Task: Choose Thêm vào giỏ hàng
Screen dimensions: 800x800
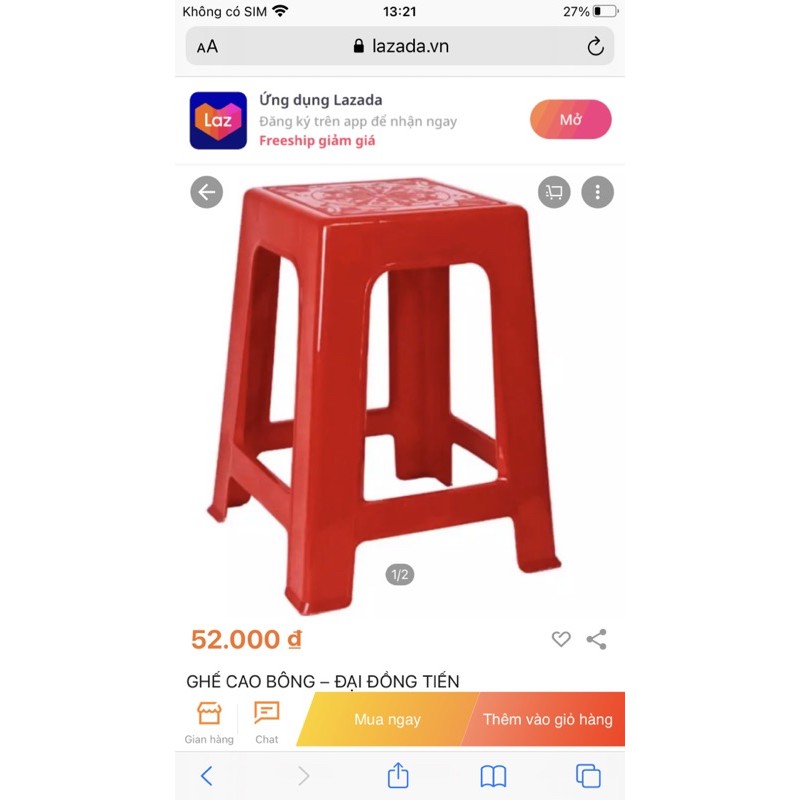Action: coord(548,719)
